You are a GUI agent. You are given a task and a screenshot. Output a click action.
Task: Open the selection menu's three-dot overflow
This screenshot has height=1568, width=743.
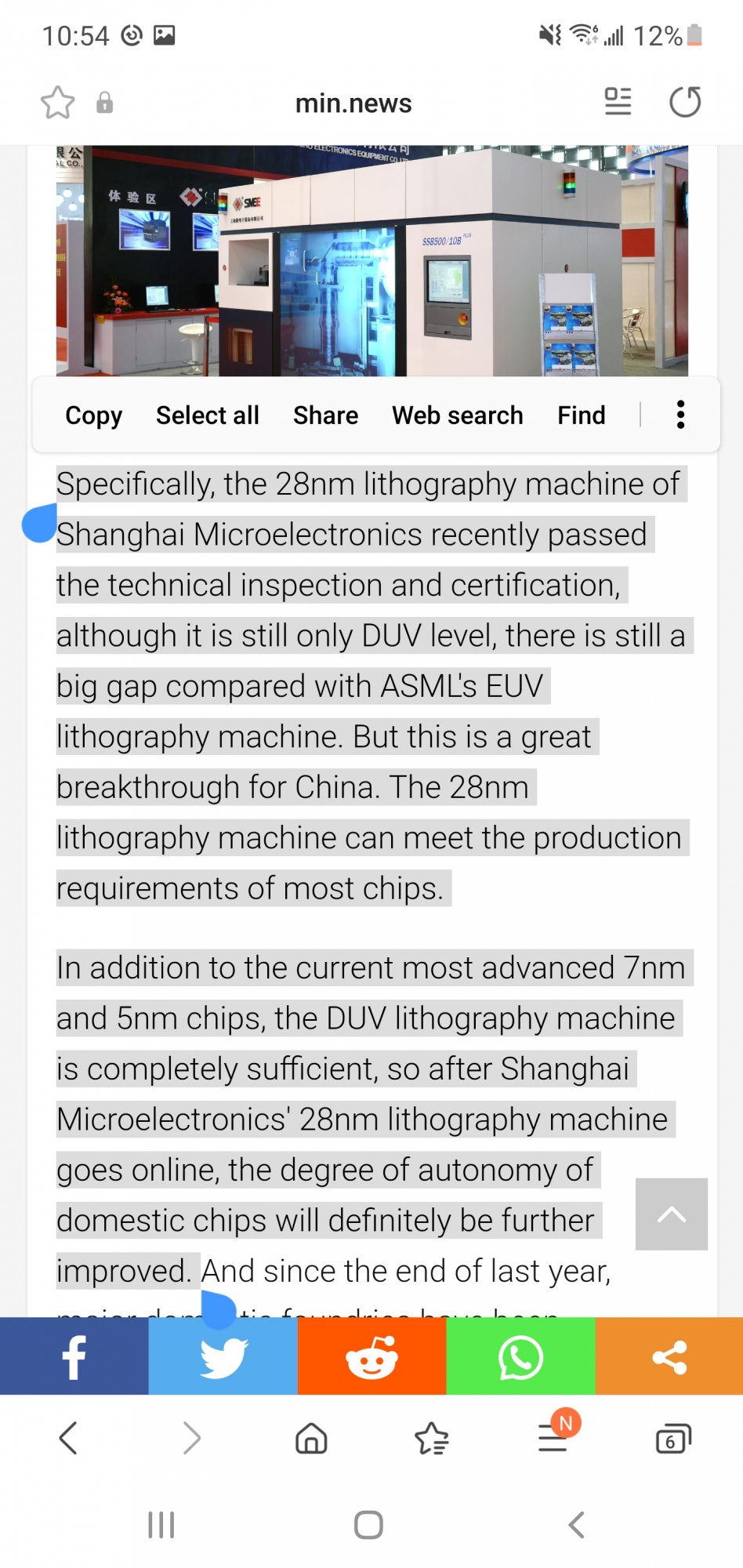coord(680,415)
